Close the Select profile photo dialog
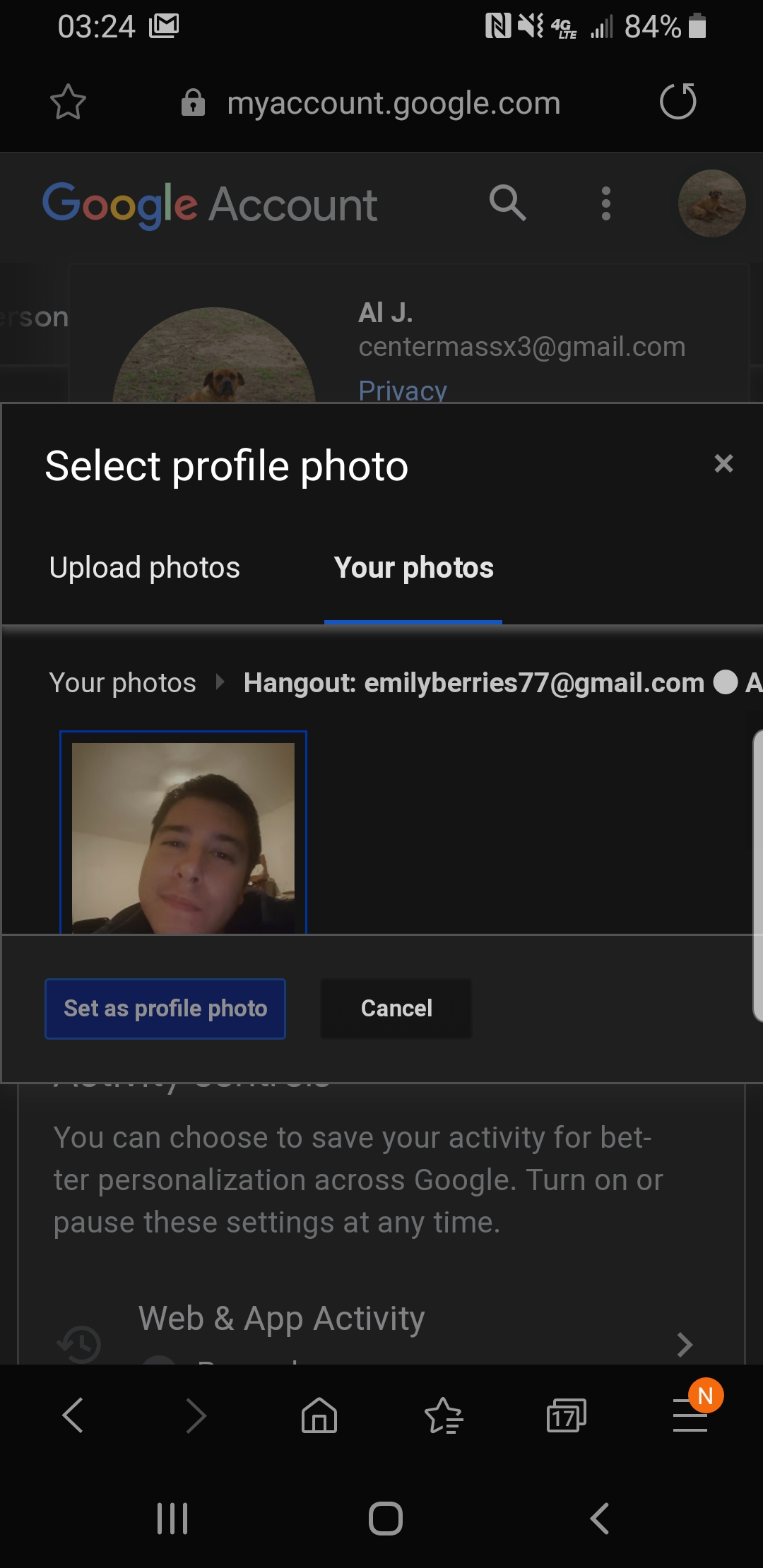This screenshot has height=1568, width=763. [723, 464]
